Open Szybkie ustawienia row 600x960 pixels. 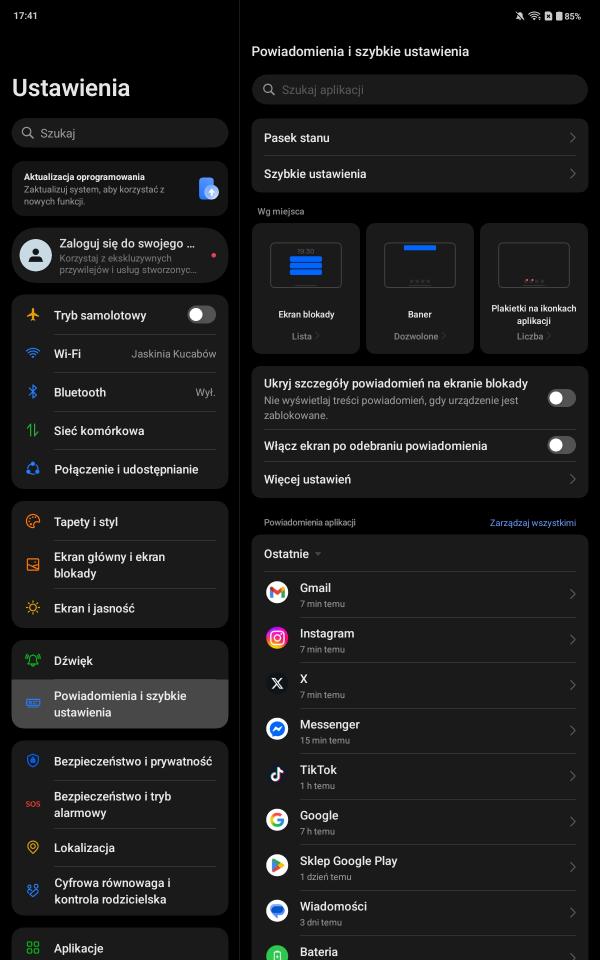click(420, 174)
